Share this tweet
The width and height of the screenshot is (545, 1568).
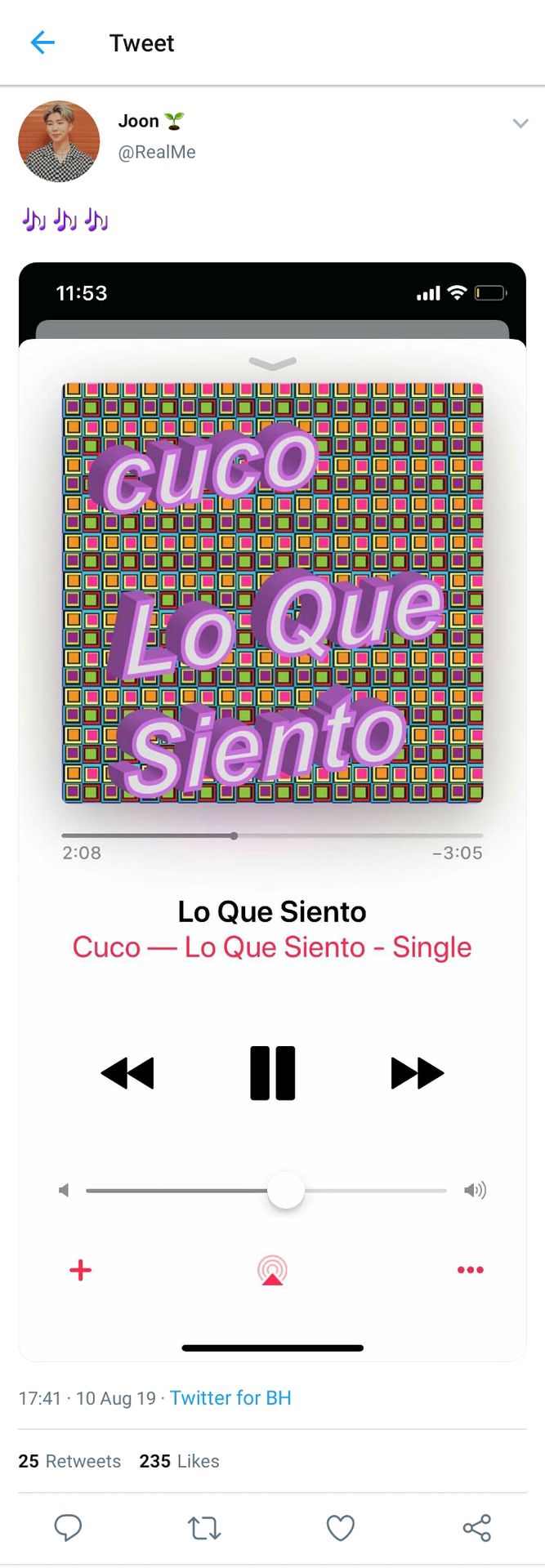(476, 1526)
